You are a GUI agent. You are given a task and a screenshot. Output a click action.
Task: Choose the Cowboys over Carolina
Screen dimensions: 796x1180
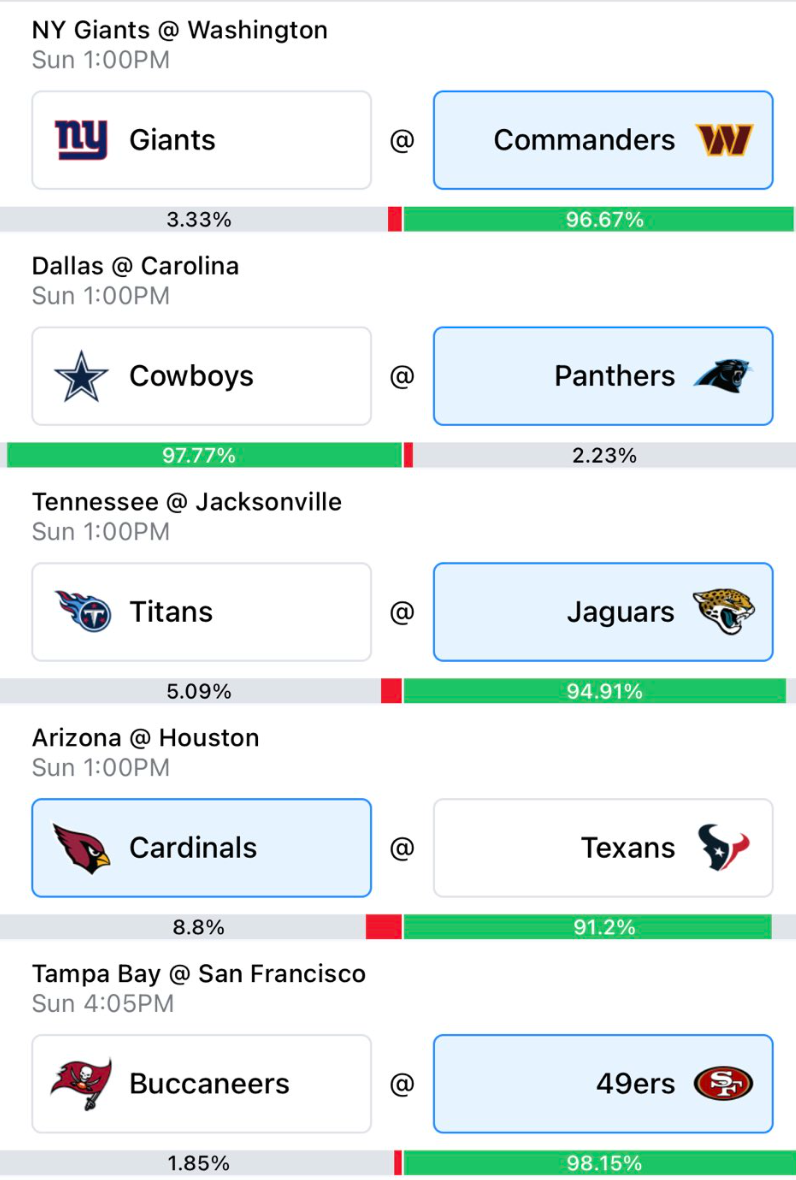coord(202,376)
